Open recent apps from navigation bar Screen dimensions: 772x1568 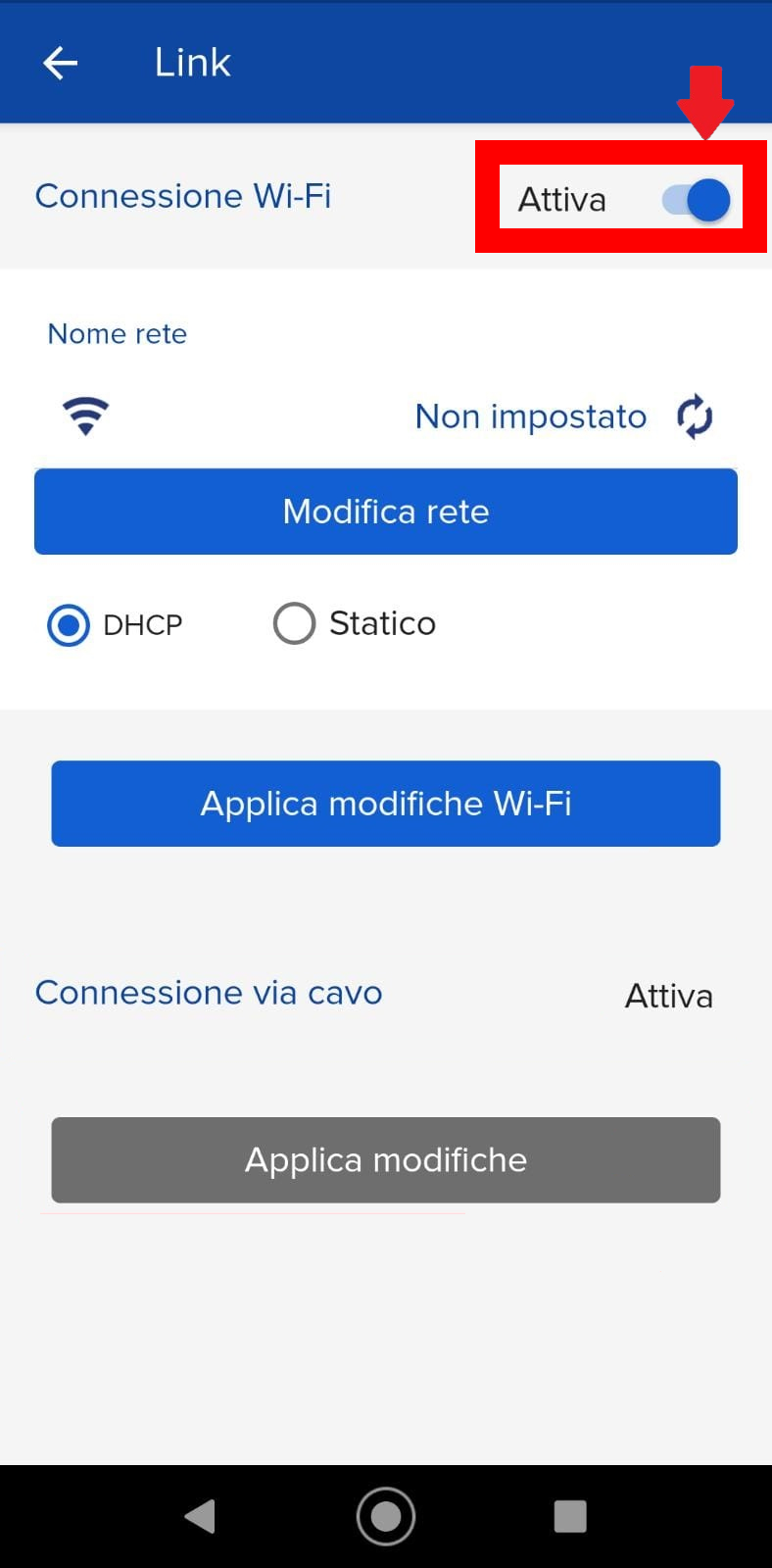(570, 1516)
